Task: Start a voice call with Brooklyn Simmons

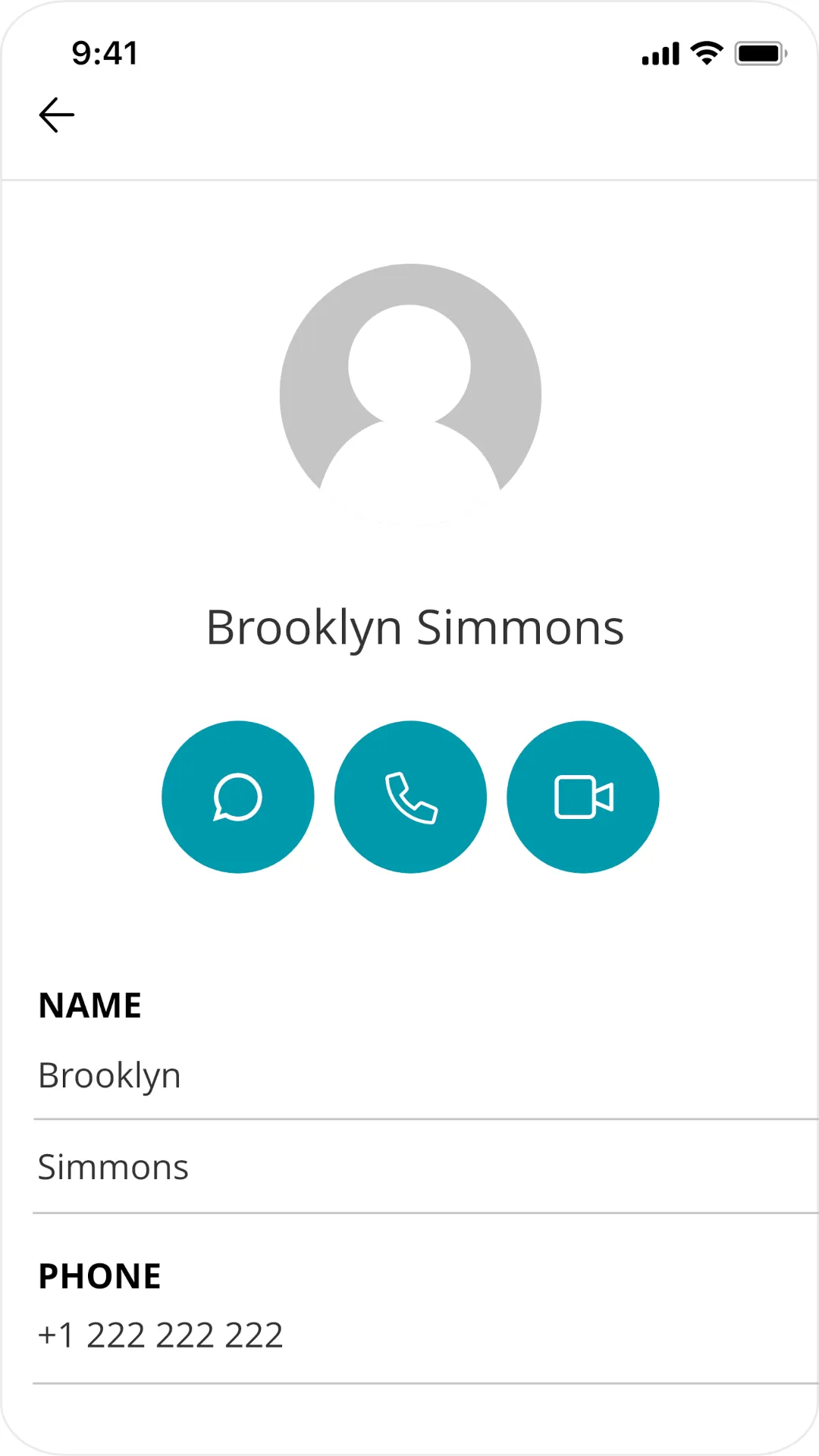Action: point(410,797)
